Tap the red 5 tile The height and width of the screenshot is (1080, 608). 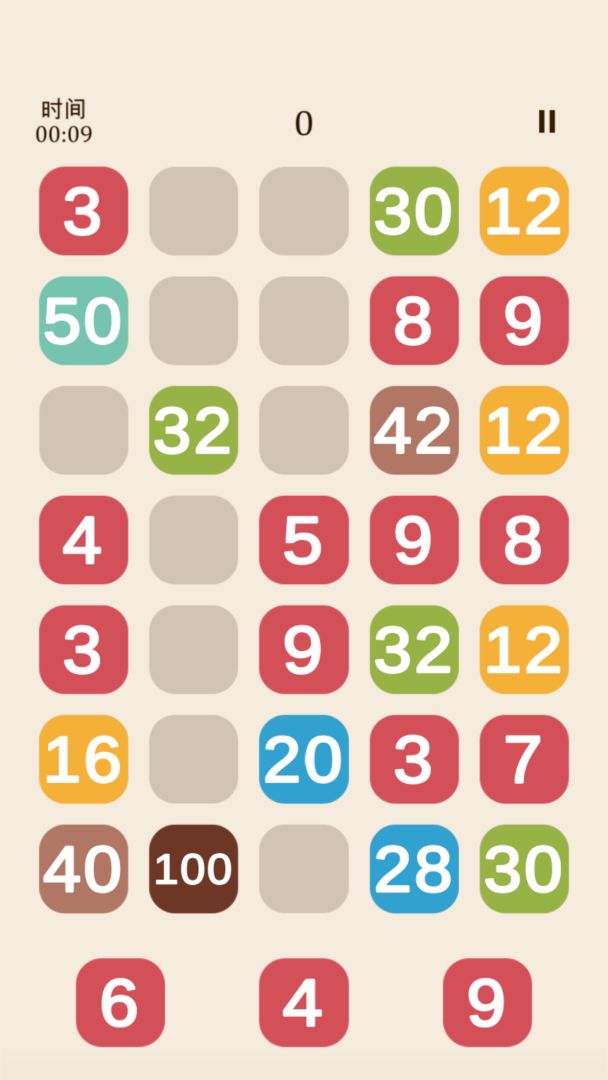pyautogui.click(x=304, y=540)
